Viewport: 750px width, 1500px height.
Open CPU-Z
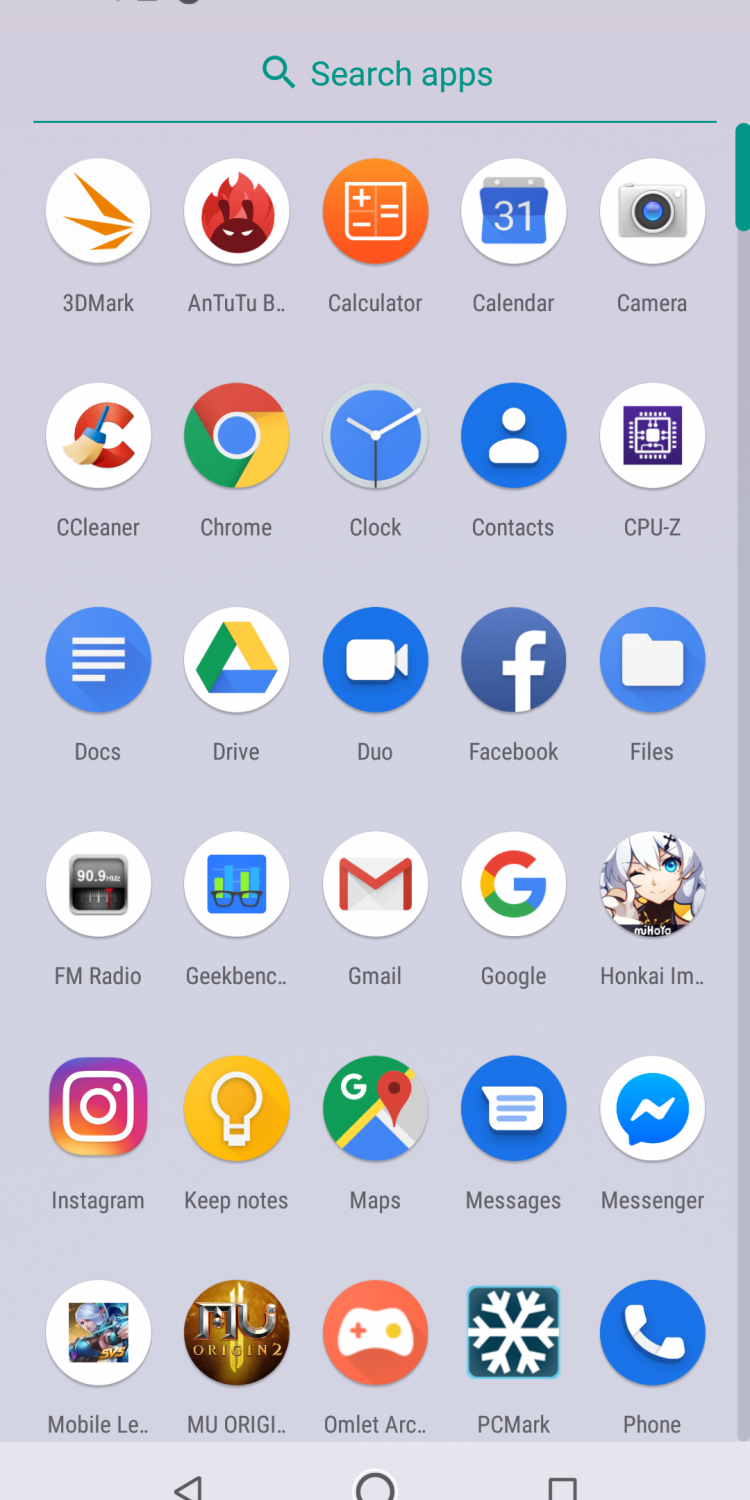point(652,436)
